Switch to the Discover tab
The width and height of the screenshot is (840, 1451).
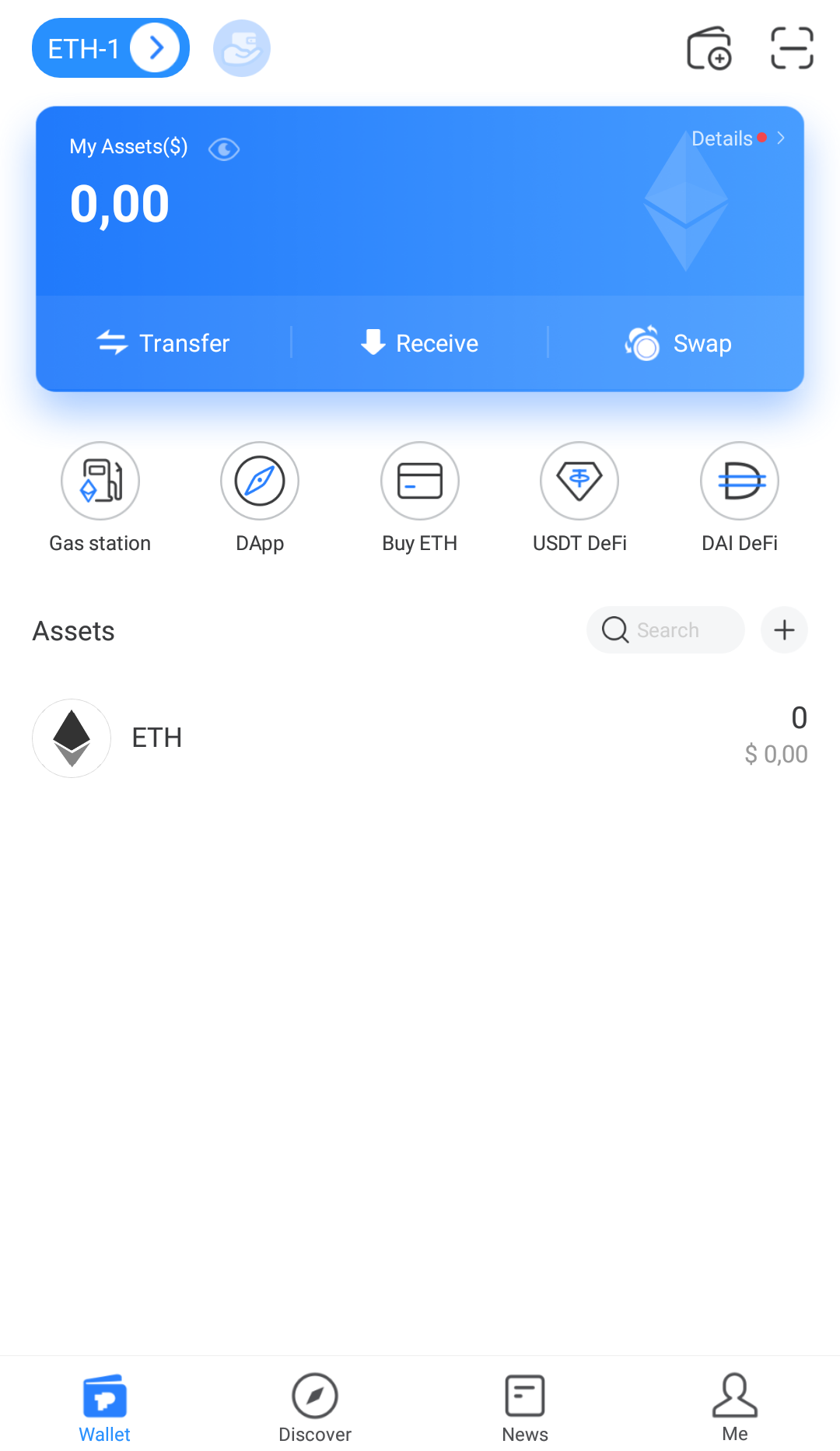[315, 1407]
